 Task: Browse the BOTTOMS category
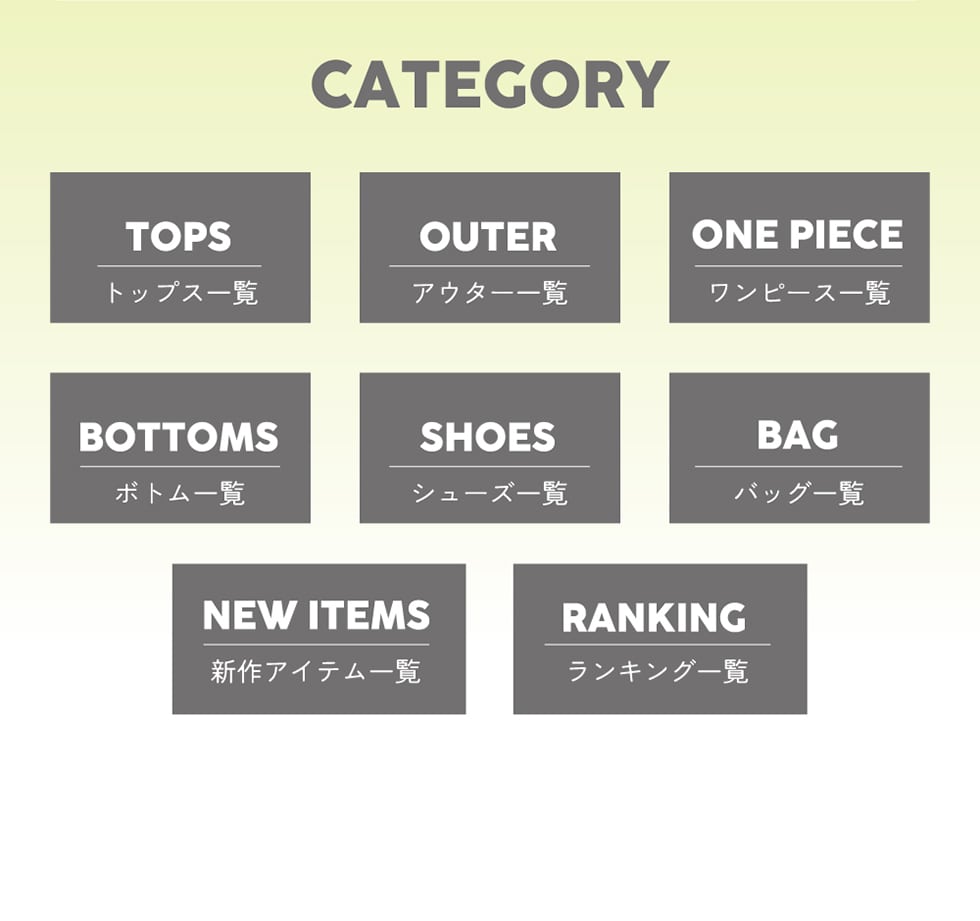pyautogui.click(x=180, y=448)
